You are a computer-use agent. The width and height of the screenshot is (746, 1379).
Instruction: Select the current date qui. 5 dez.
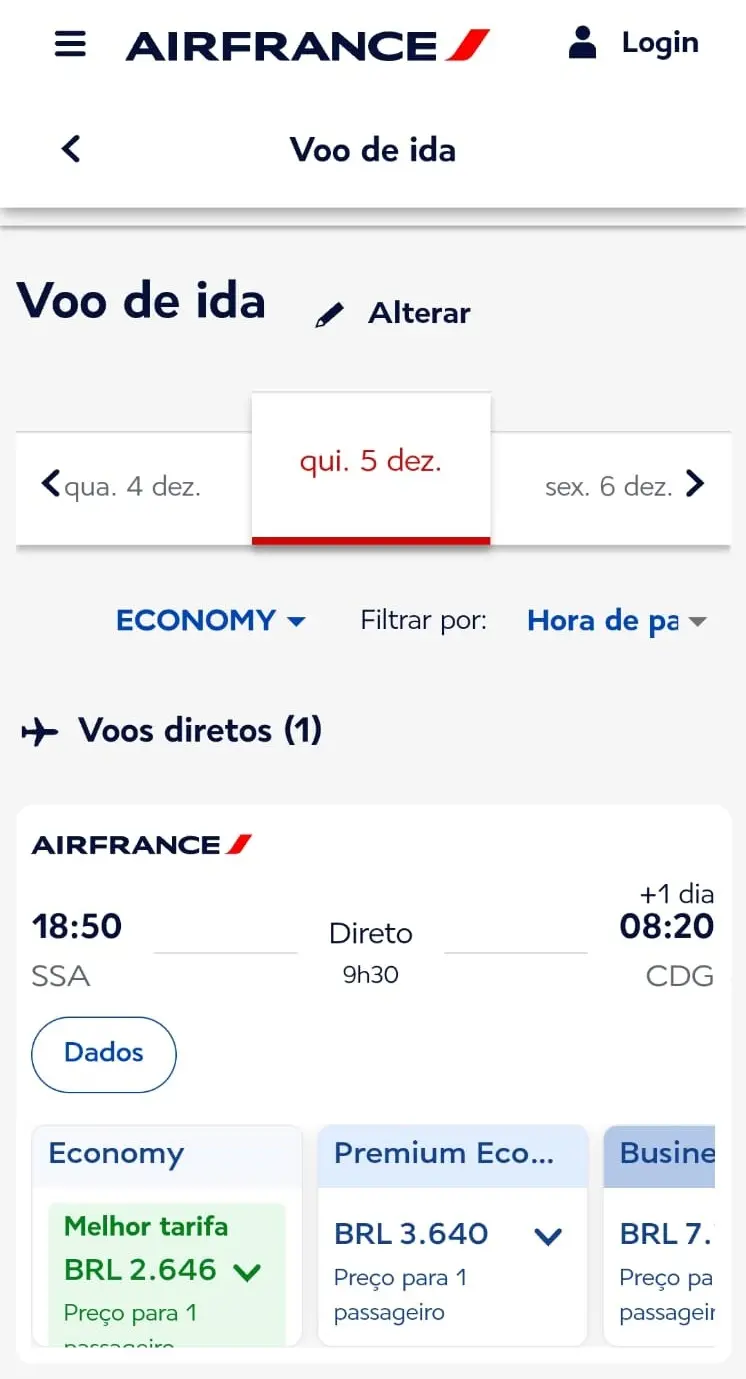coord(371,463)
